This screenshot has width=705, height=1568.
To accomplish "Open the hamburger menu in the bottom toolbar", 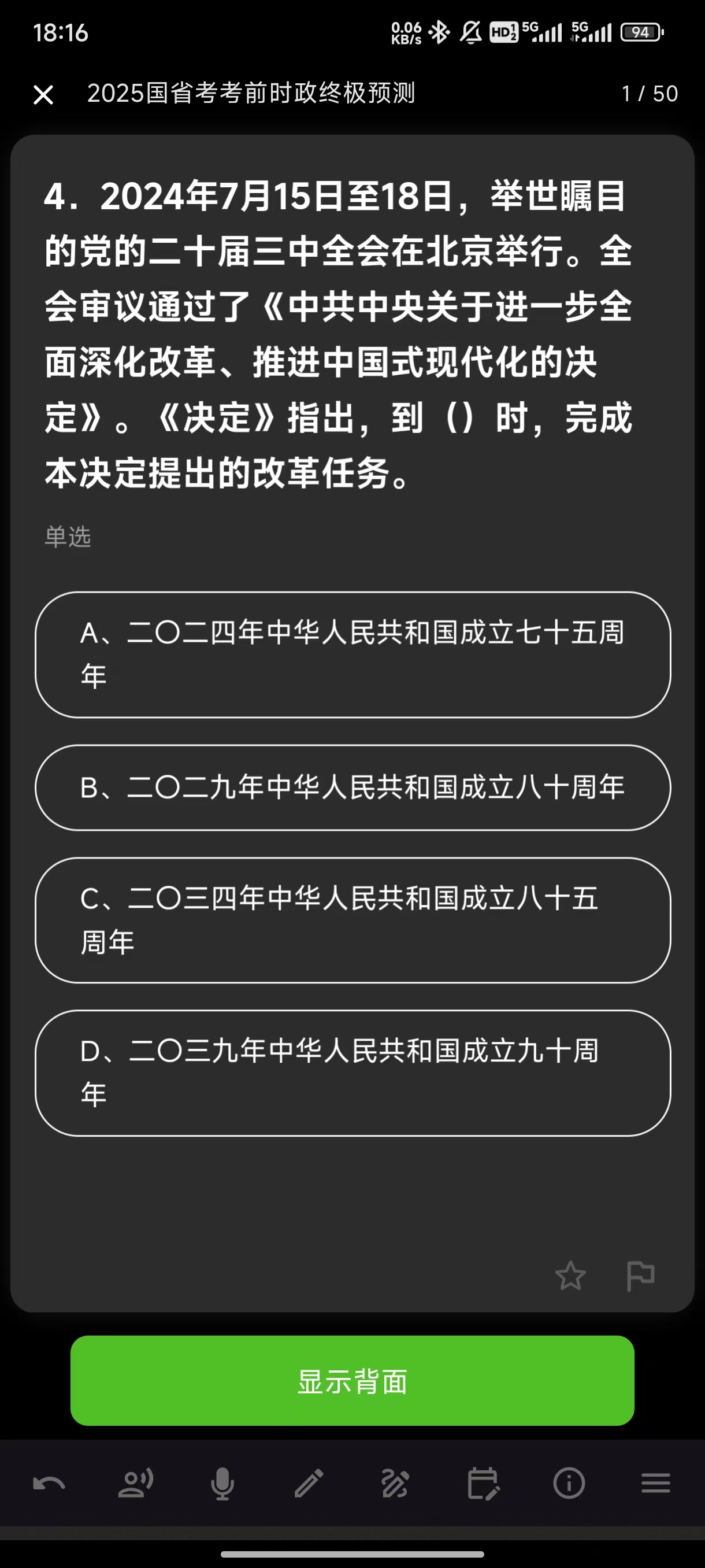I will pos(656,1484).
